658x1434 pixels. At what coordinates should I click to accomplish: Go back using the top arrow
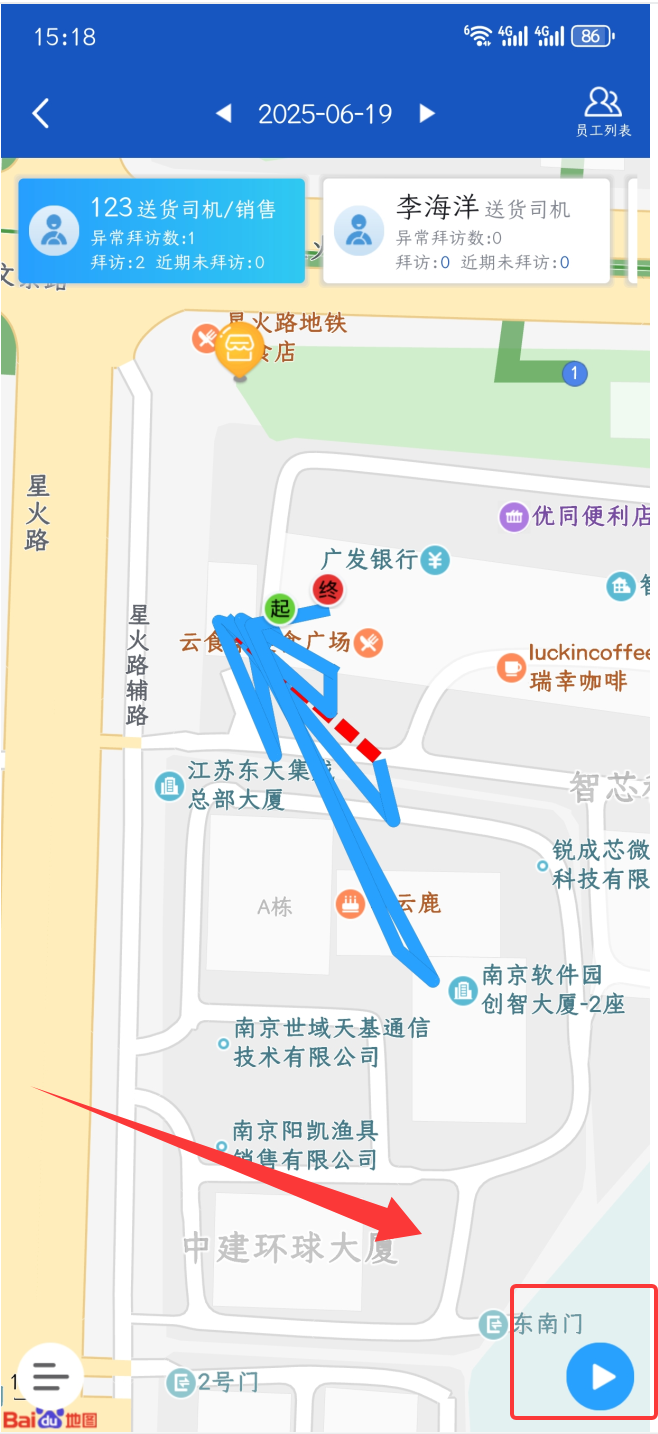pyautogui.click(x=41, y=113)
